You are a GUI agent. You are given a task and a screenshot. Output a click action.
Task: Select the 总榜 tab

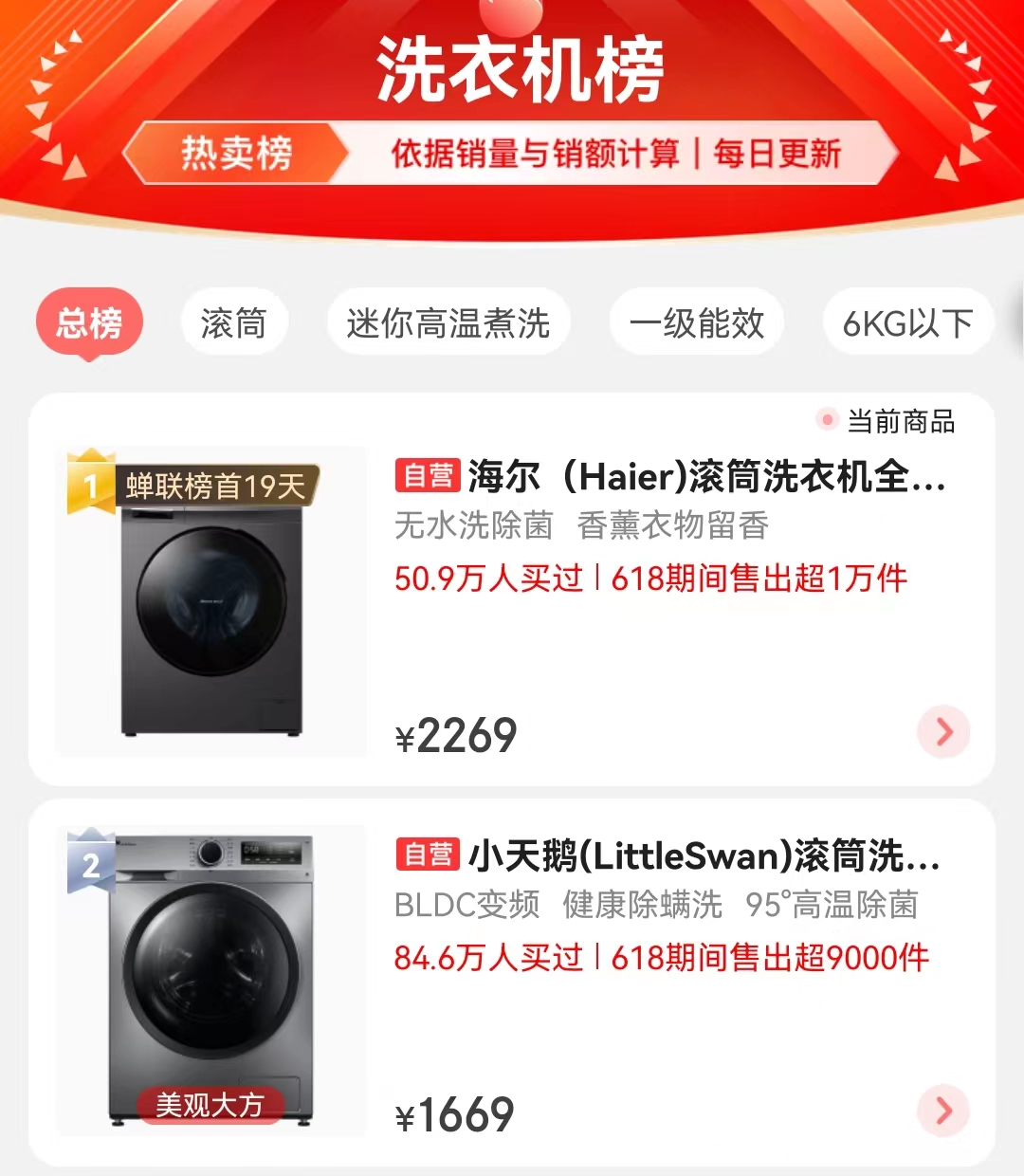[89, 322]
